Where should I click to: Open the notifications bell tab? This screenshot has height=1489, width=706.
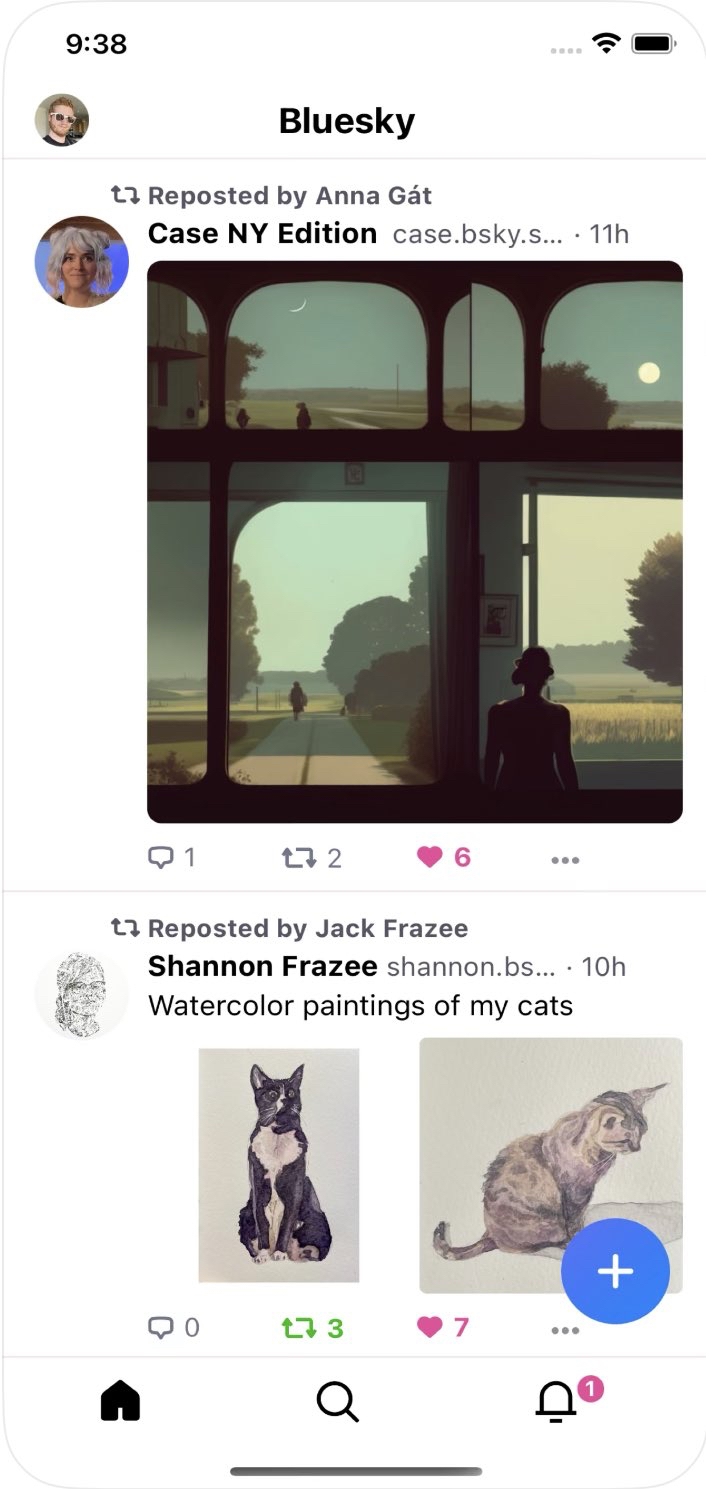click(556, 1401)
